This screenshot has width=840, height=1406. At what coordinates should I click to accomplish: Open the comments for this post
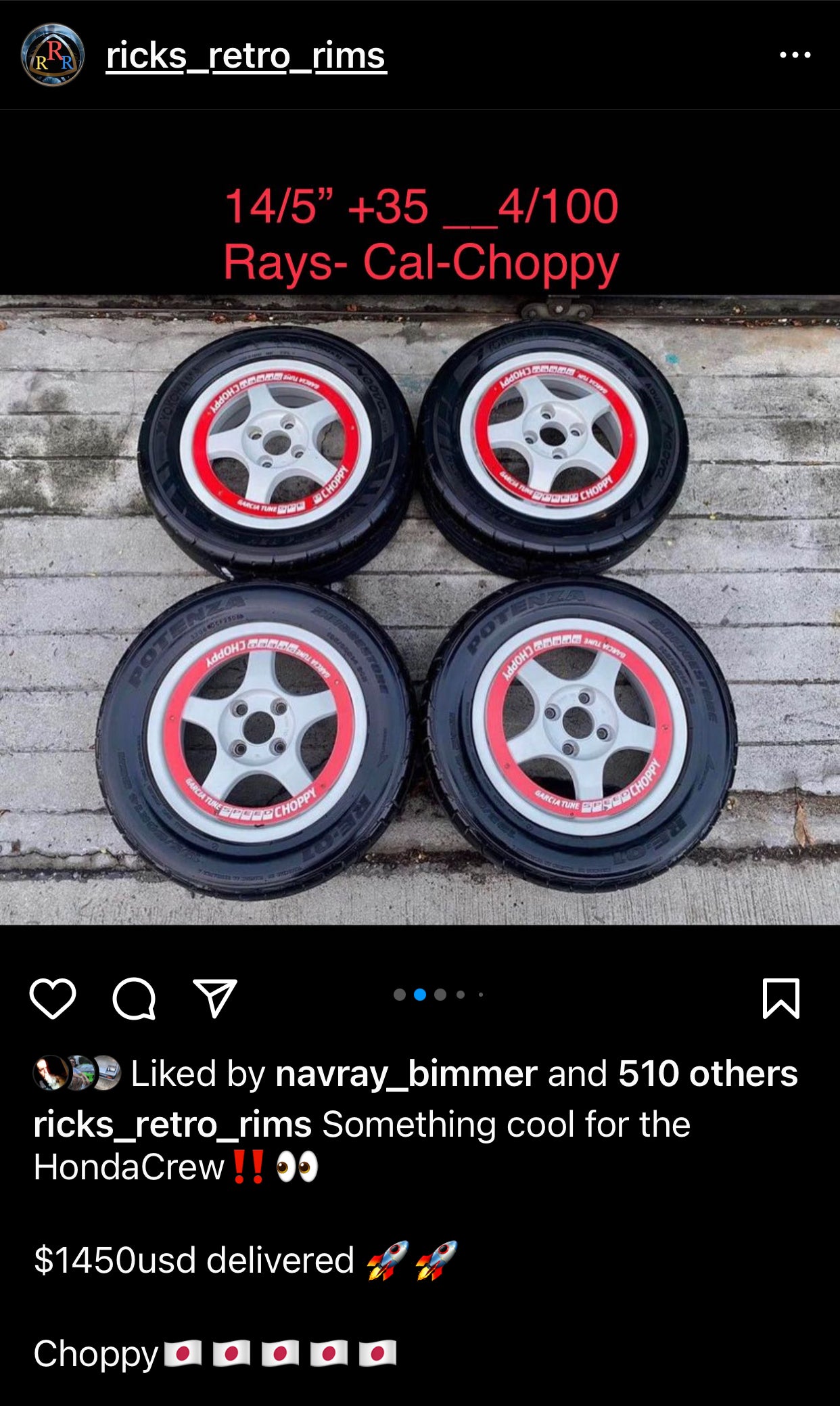point(134,998)
